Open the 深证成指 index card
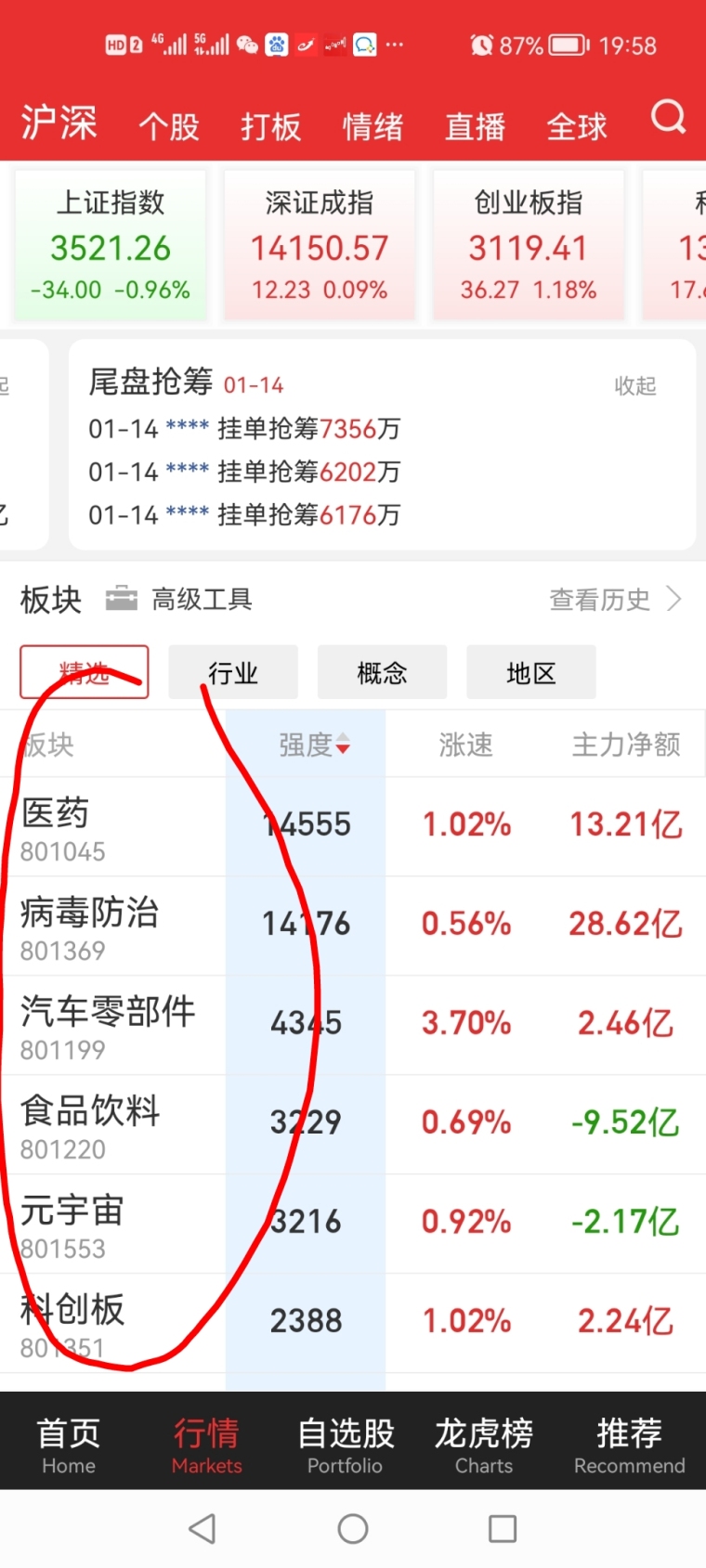Image resolution: width=706 pixels, height=1568 pixels. tap(320, 245)
